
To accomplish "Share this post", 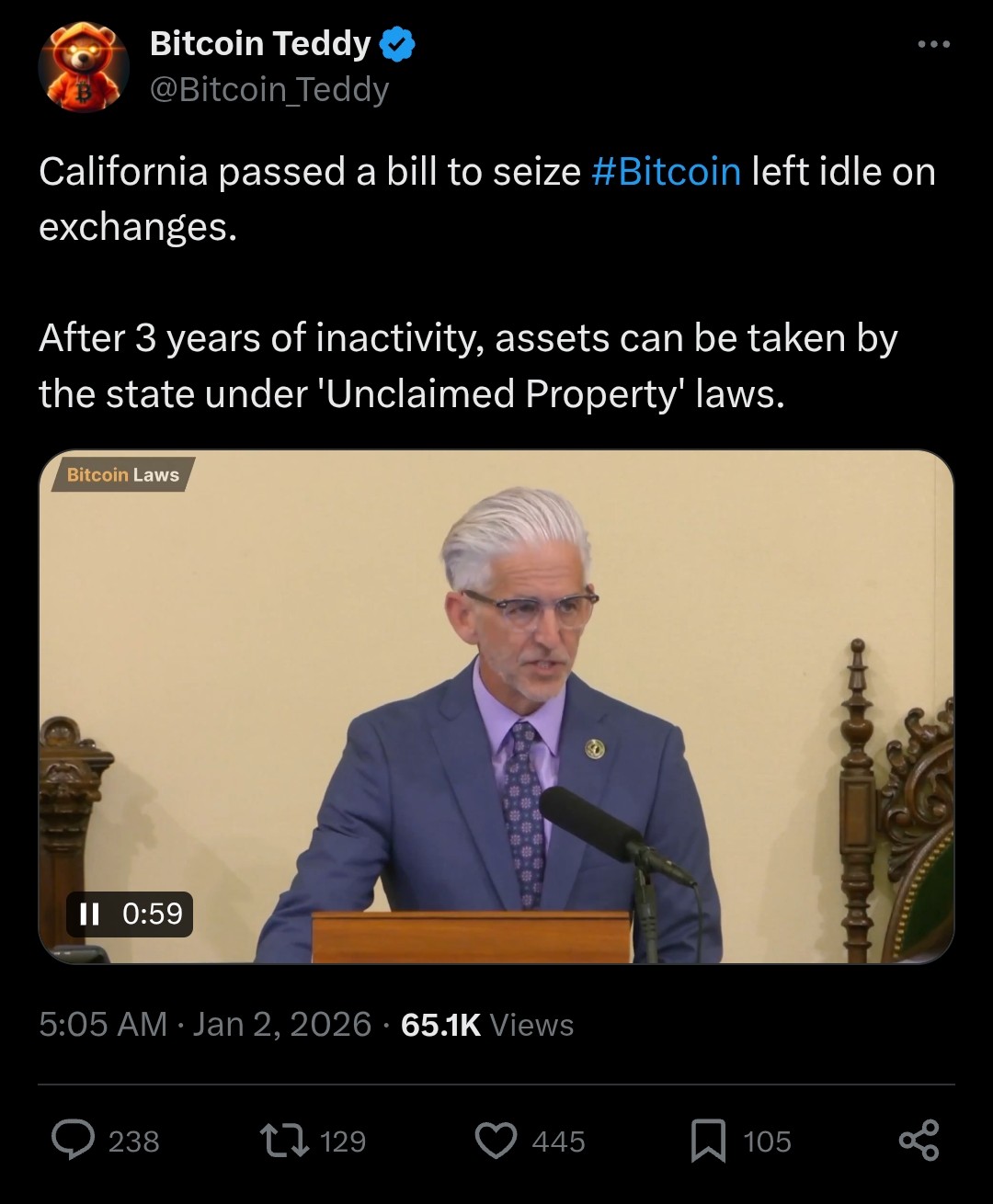I will (x=919, y=1141).
